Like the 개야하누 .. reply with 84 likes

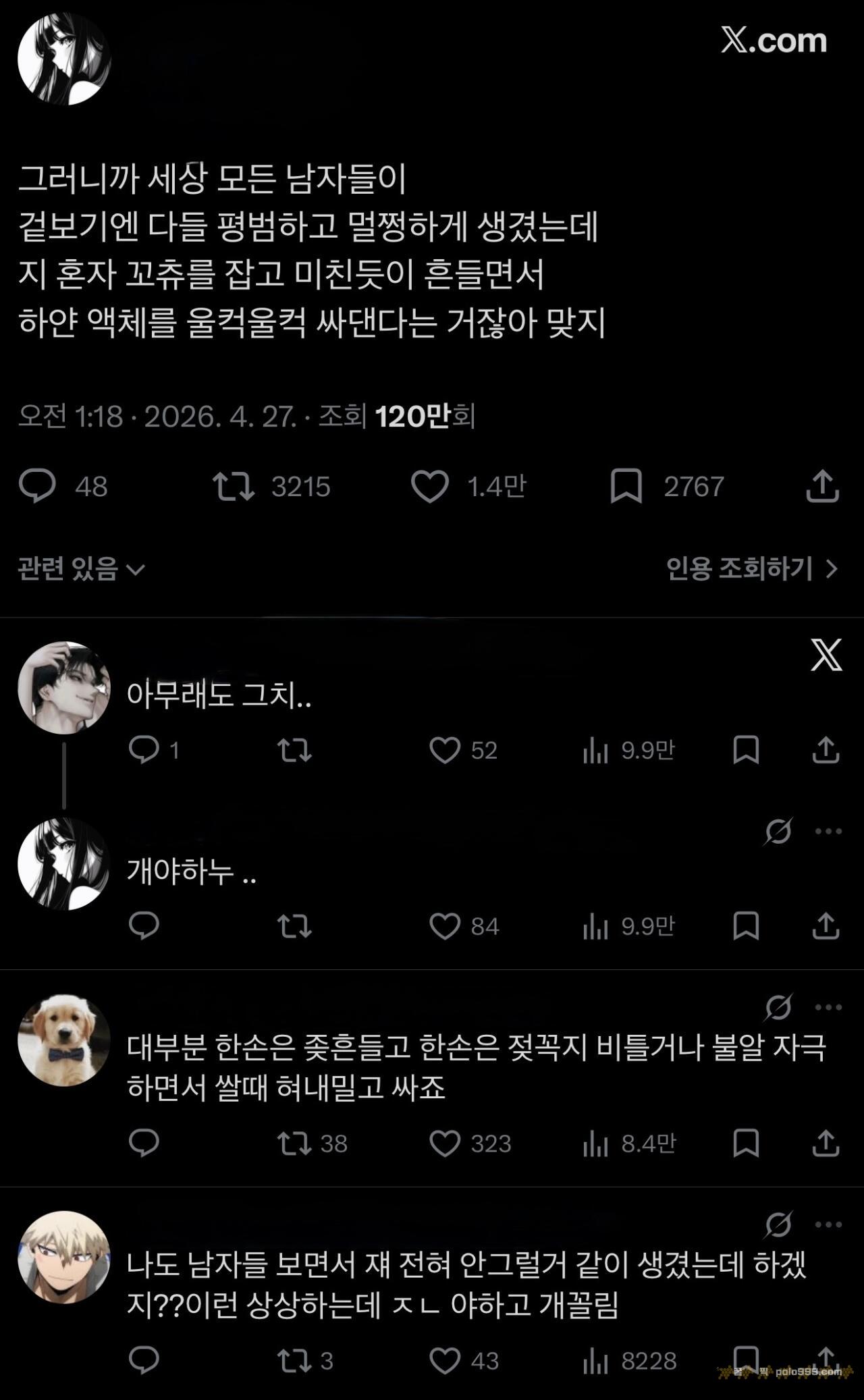(445, 926)
